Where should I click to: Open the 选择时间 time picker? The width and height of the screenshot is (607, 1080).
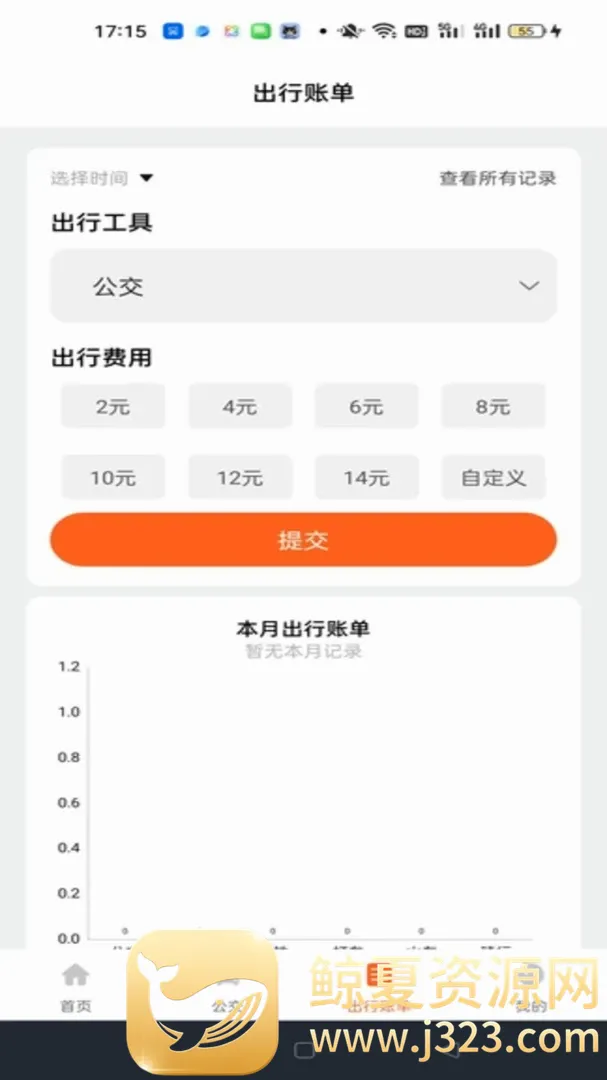click(101, 178)
